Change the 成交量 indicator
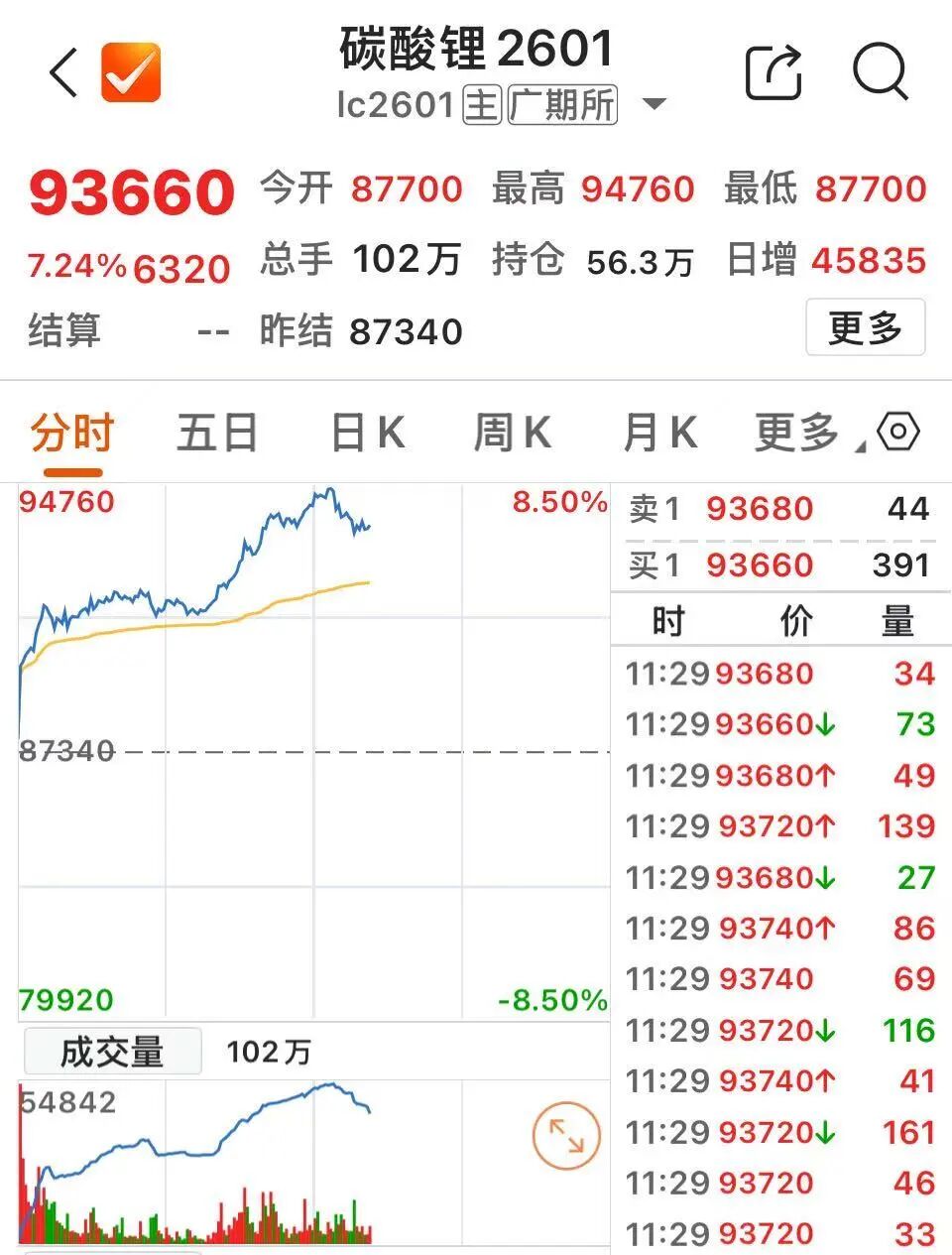This screenshot has height=1255, width=952. click(111, 1052)
